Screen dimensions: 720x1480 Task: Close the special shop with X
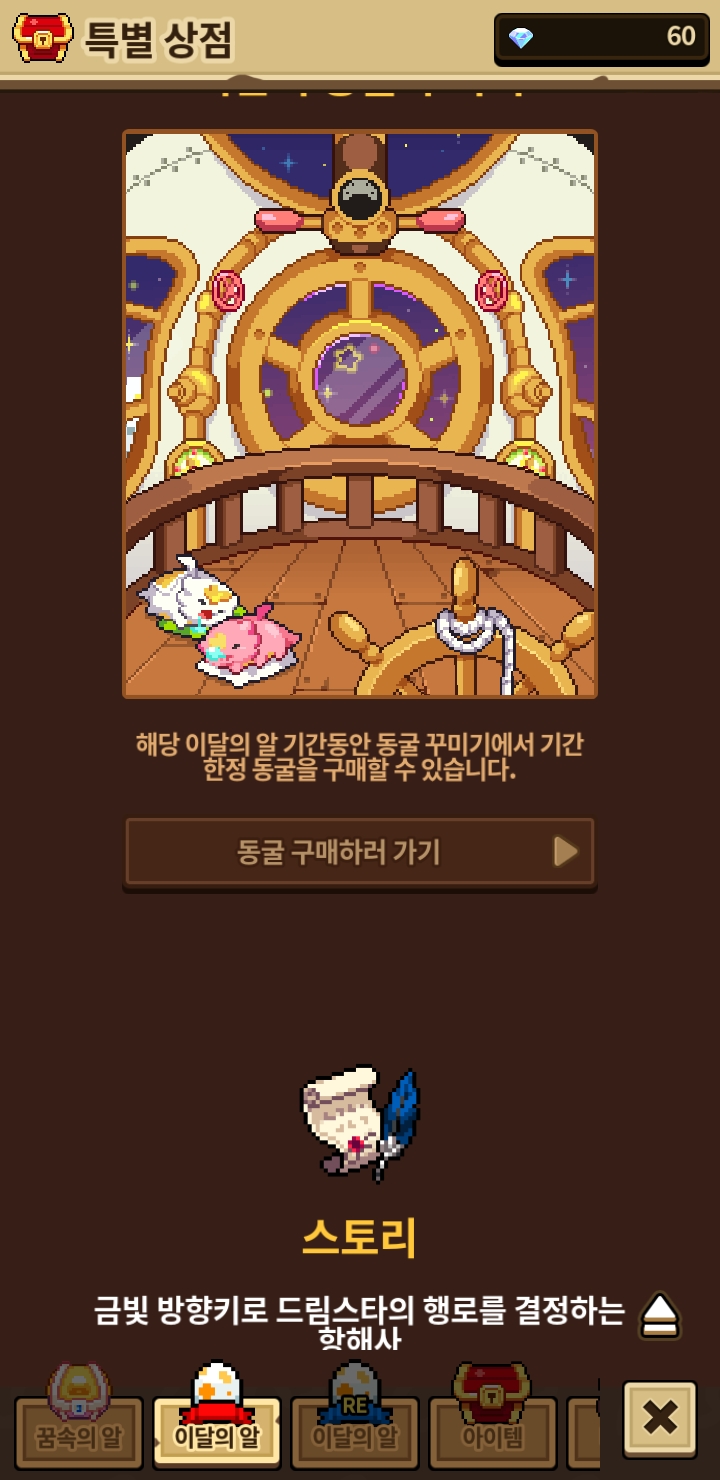point(659,1419)
